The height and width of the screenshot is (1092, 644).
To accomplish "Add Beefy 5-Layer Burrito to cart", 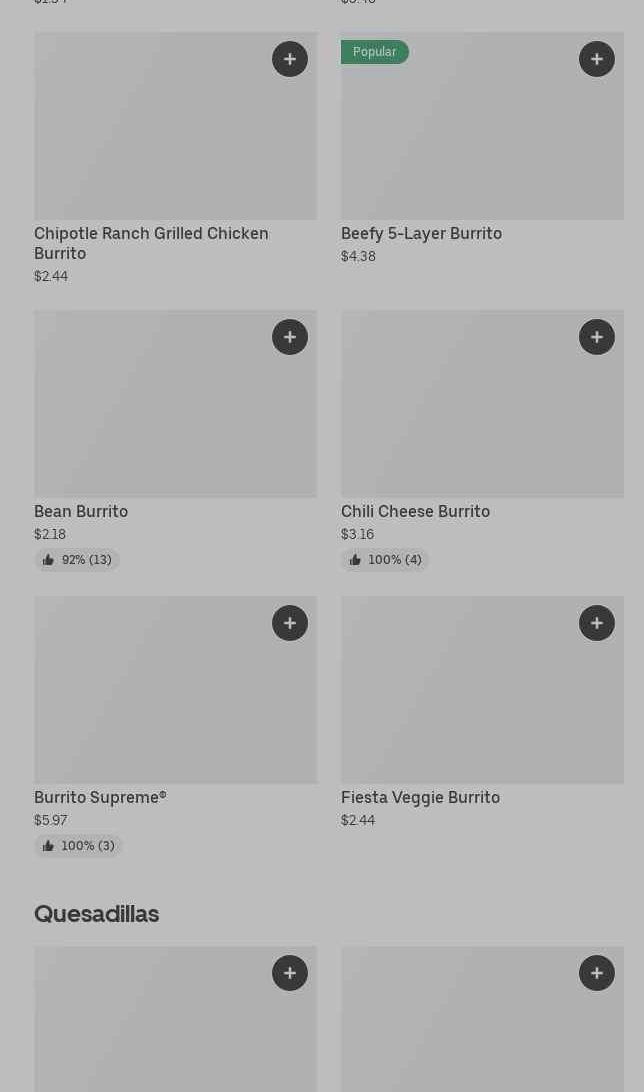I will point(597,59).
